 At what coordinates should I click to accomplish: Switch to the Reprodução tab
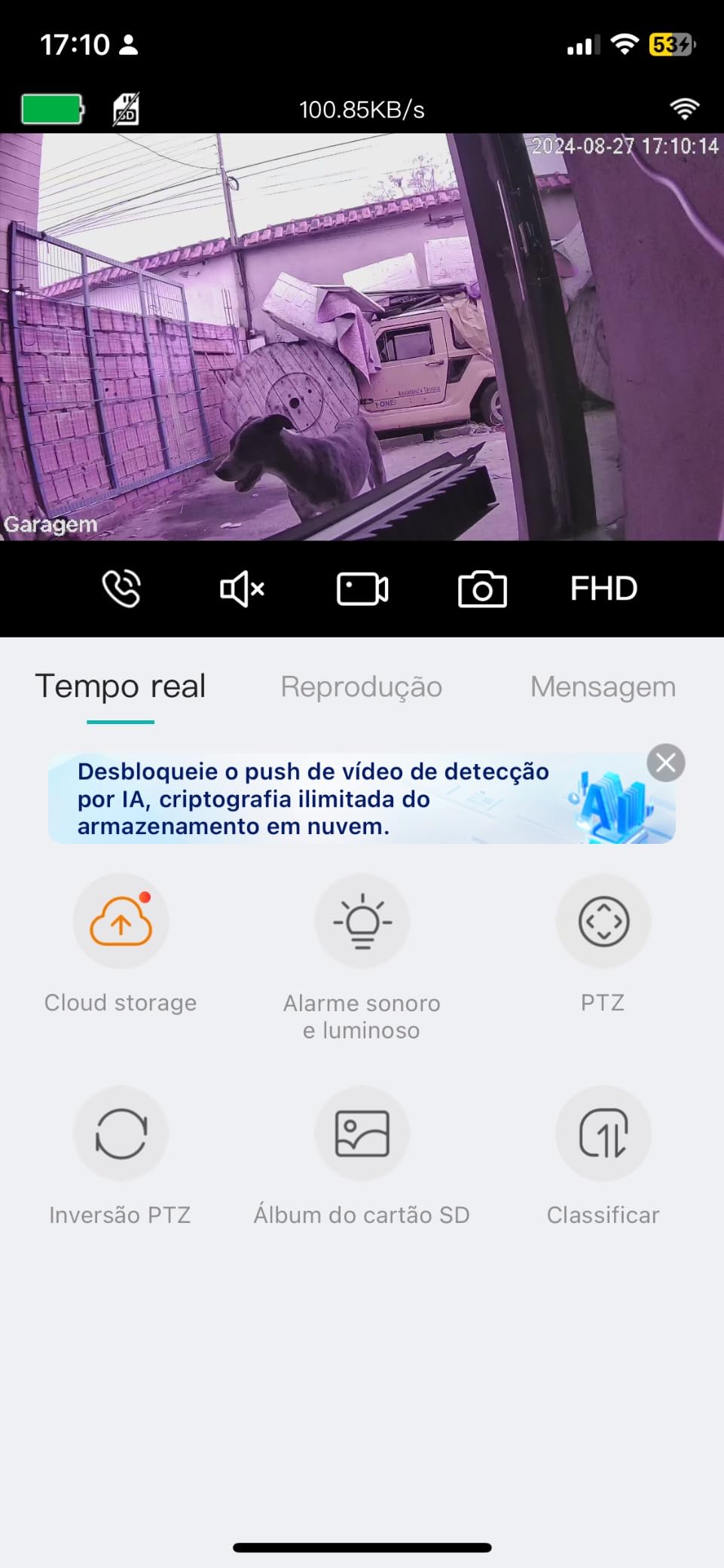[361, 686]
